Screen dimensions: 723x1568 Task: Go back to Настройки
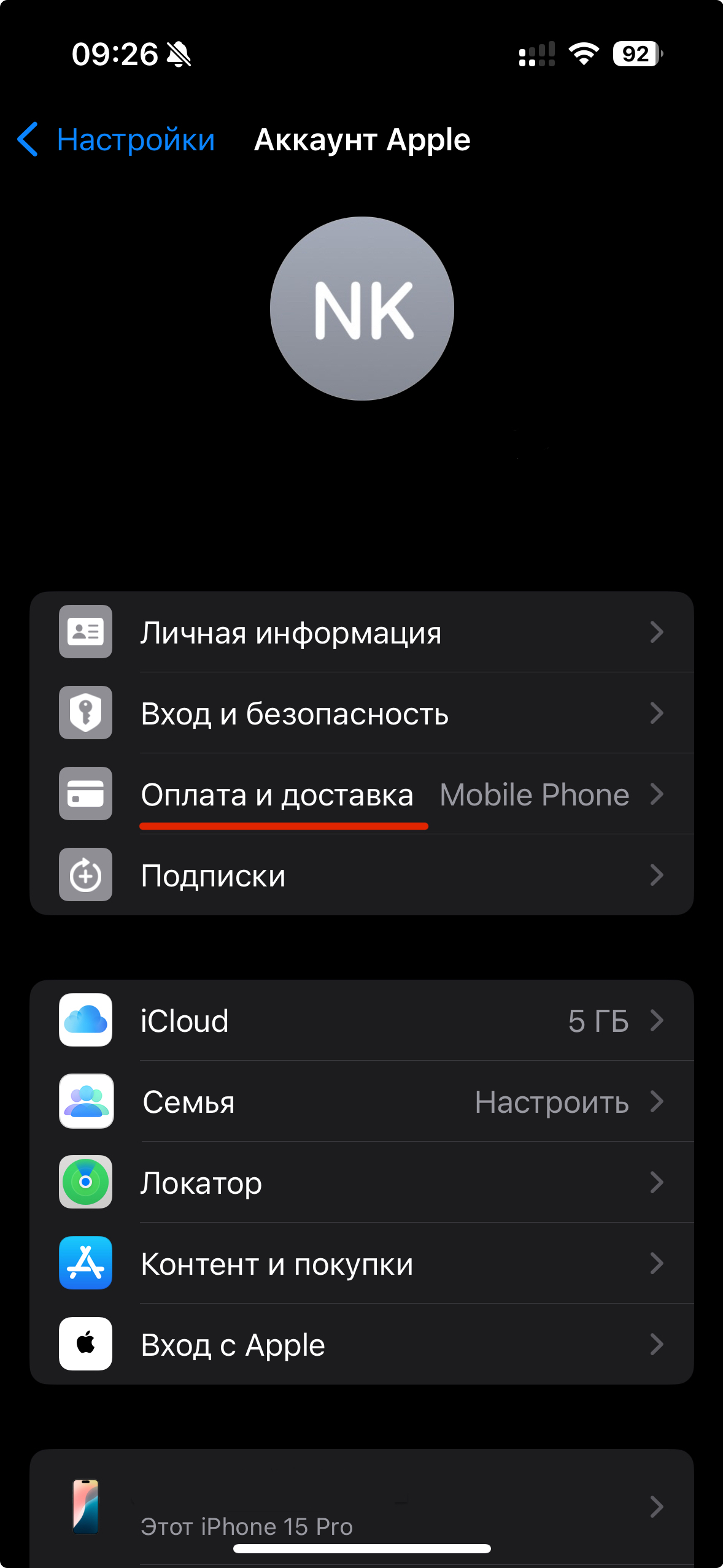pyautogui.click(x=117, y=140)
